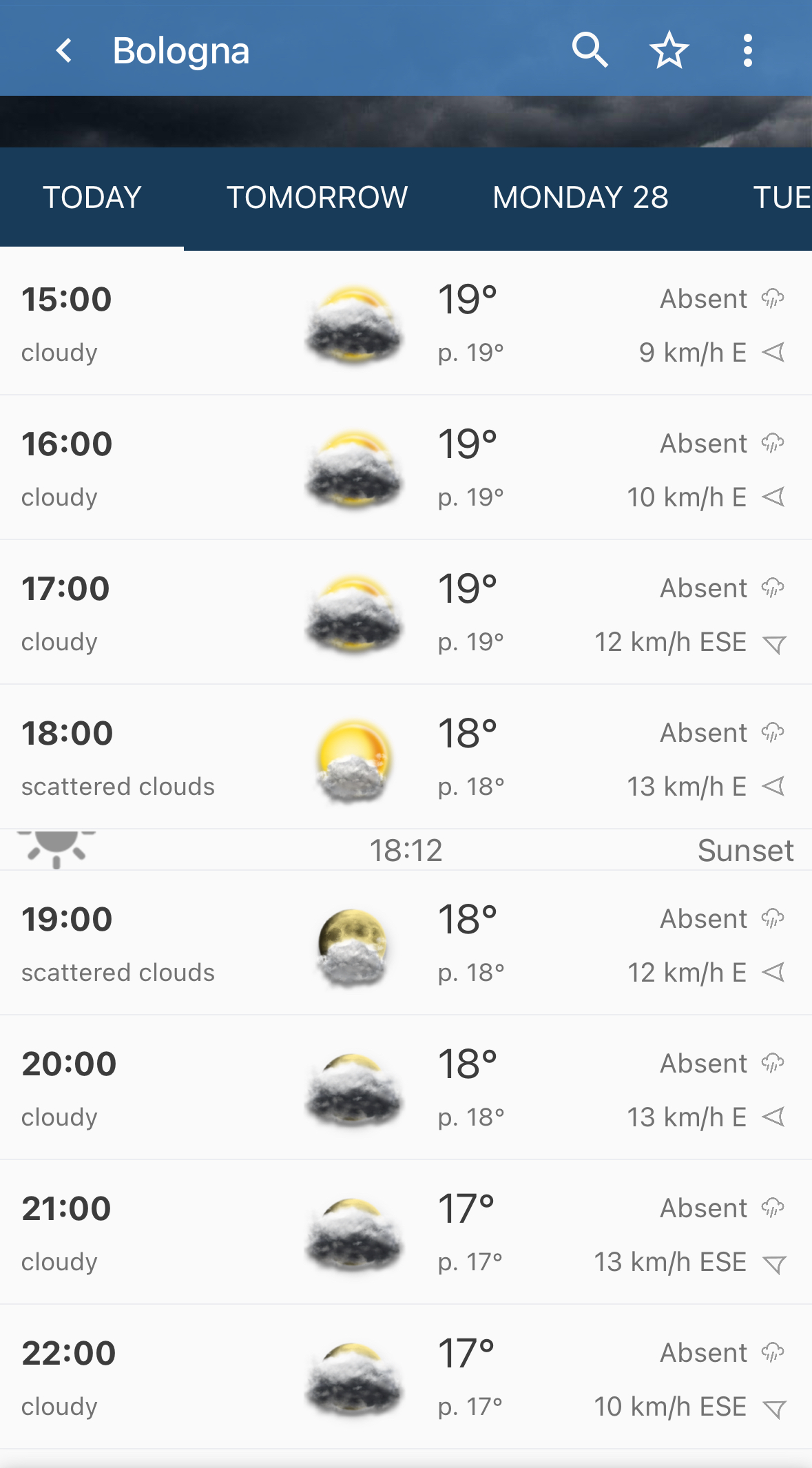The width and height of the screenshot is (812, 1468).
Task: Switch to the TOMORROW tab
Action: click(317, 198)
